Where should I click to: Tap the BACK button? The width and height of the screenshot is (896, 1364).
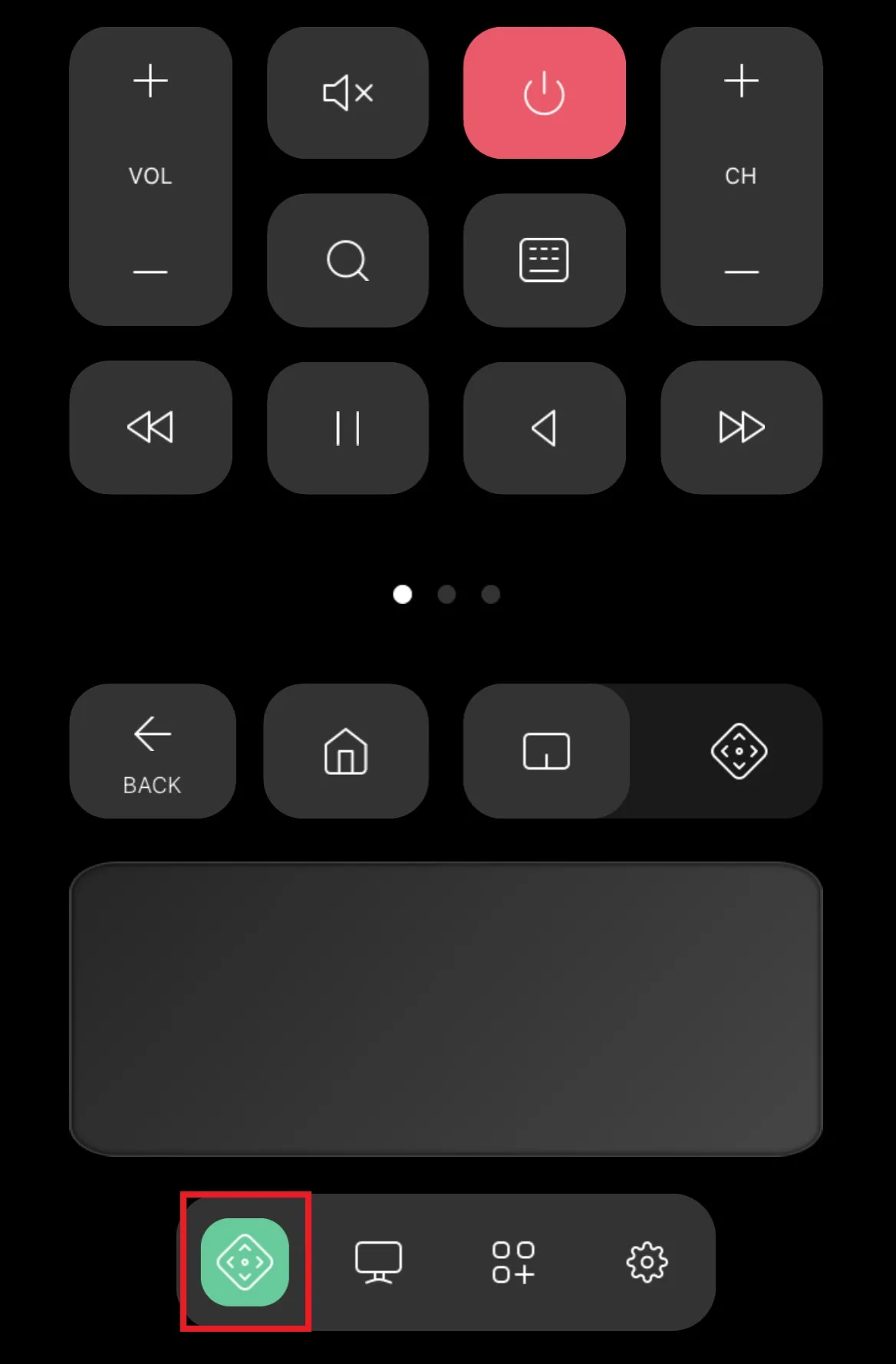point(152,751)
